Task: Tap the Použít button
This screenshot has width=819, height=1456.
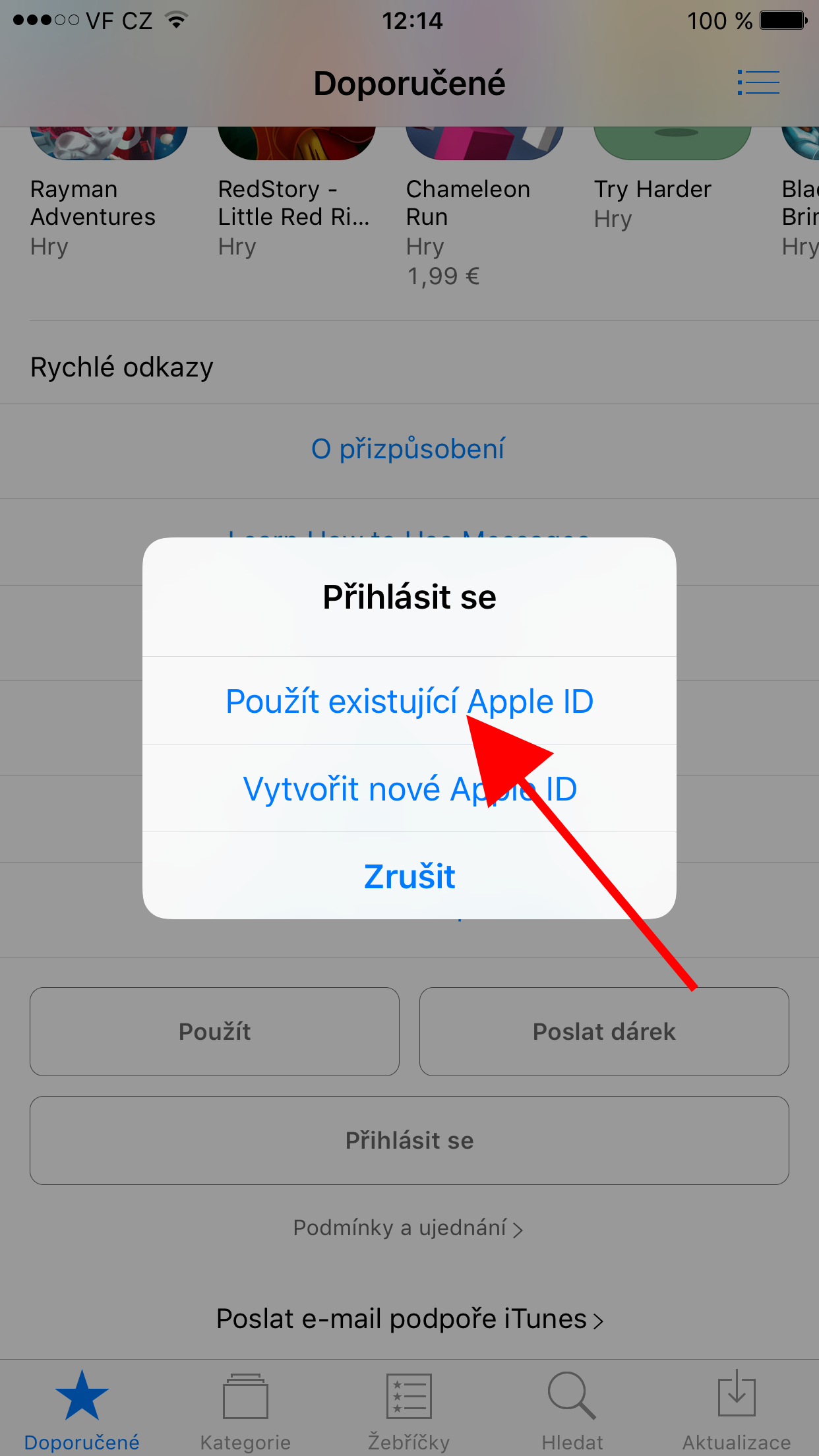Action: 214,1031
